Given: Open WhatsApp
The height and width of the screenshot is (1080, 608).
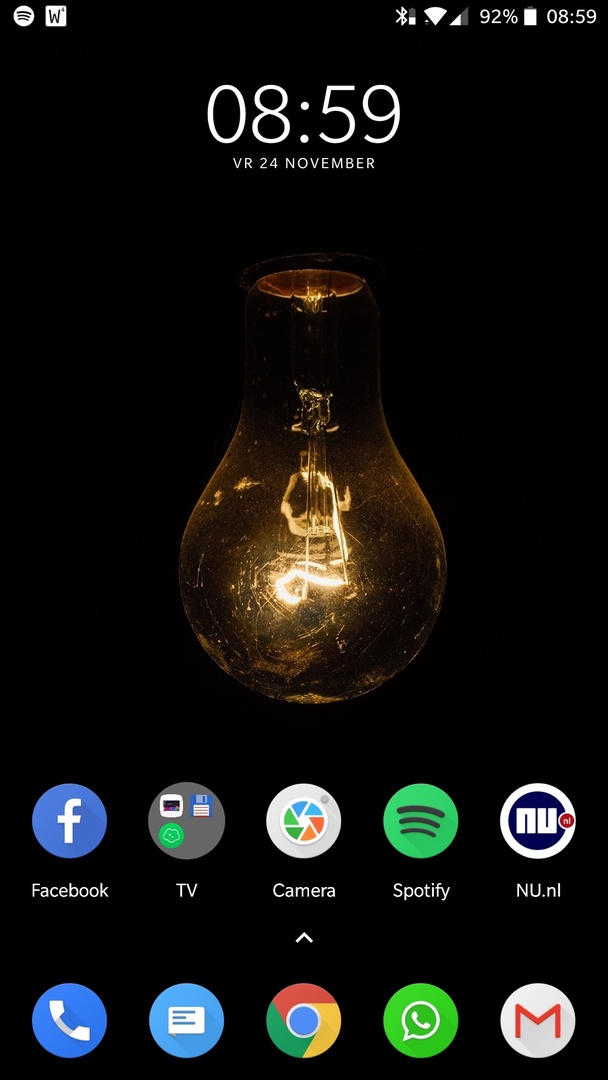Looking at the screenshot, I should [x=421, y=1020].
